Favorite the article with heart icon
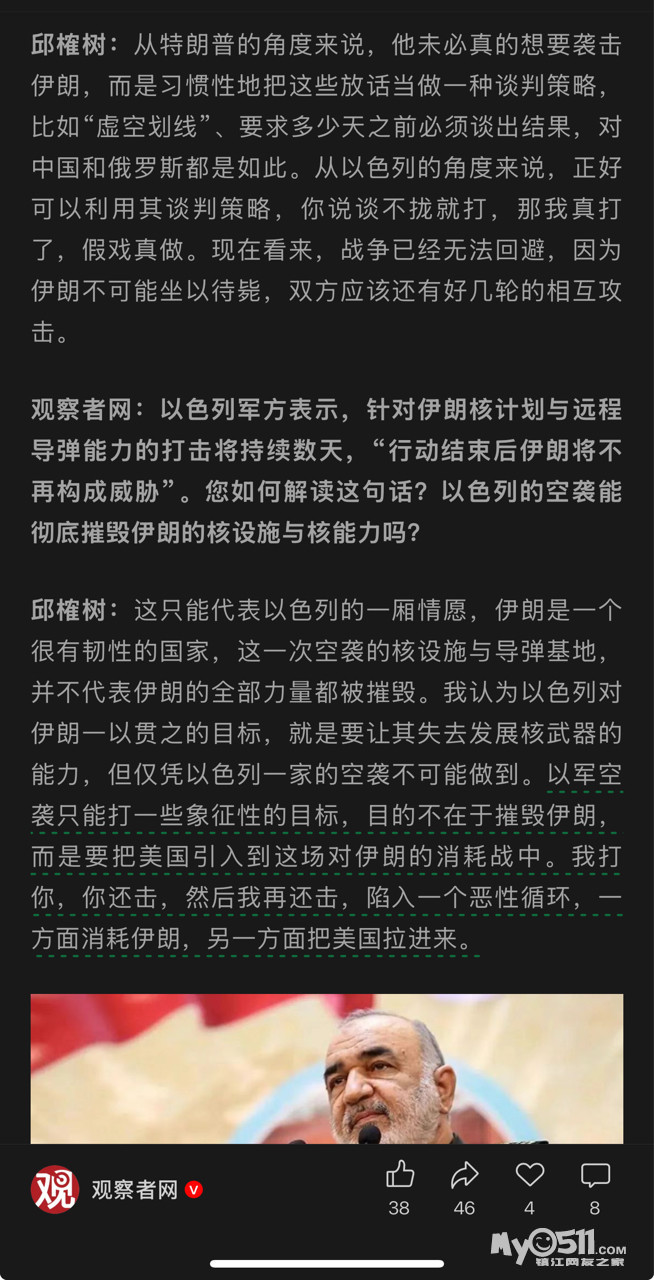The image size is (654, 1280). (530, 1174)
